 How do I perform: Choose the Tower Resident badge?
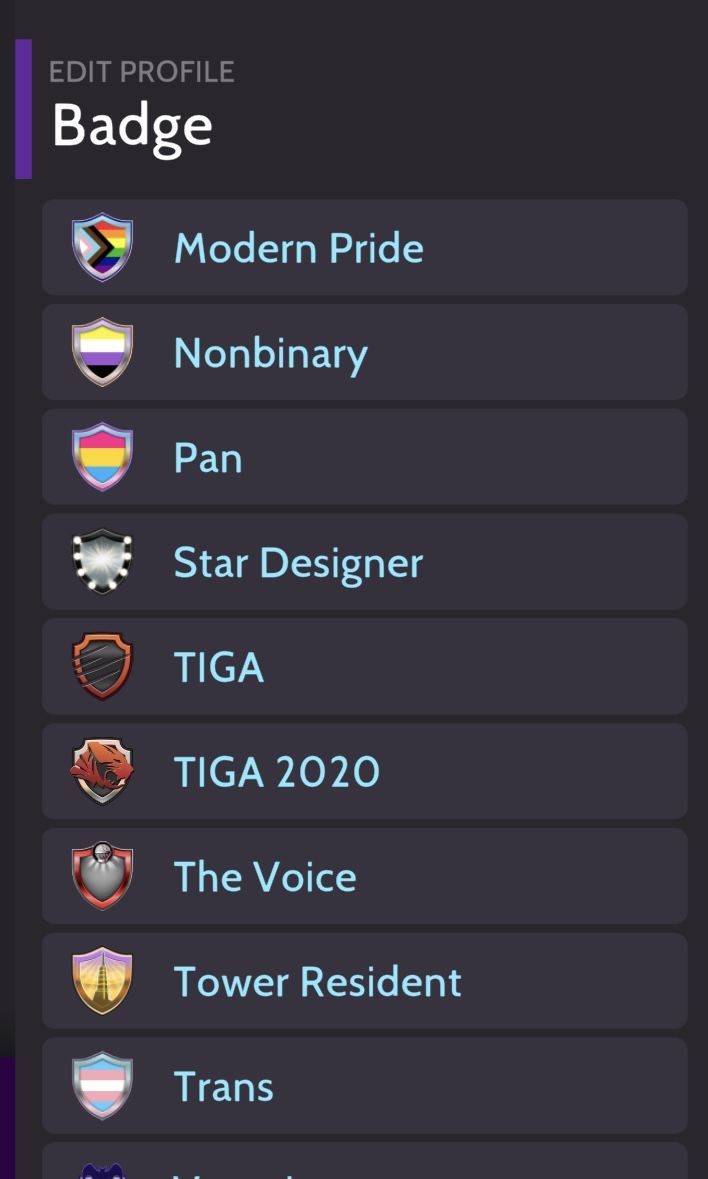365,981
